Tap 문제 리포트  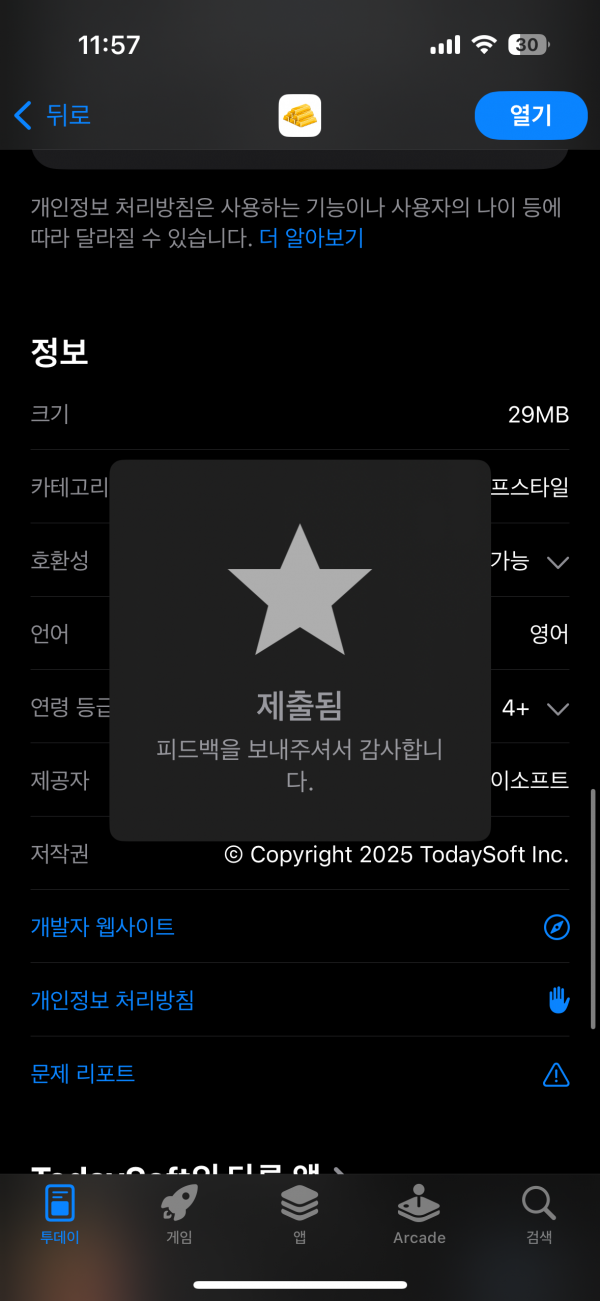click(x=300, y=1074)
